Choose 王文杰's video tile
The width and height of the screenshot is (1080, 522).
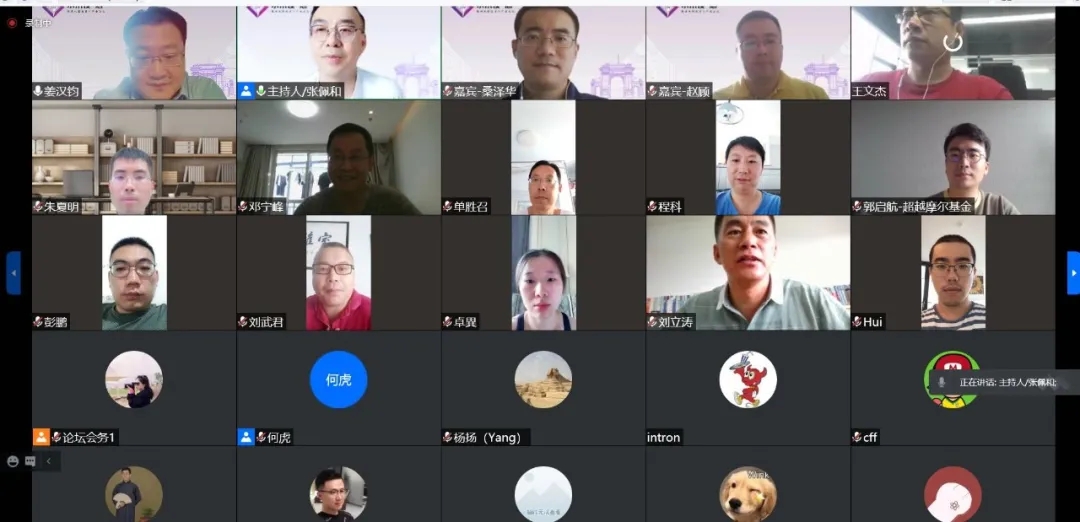952,52
